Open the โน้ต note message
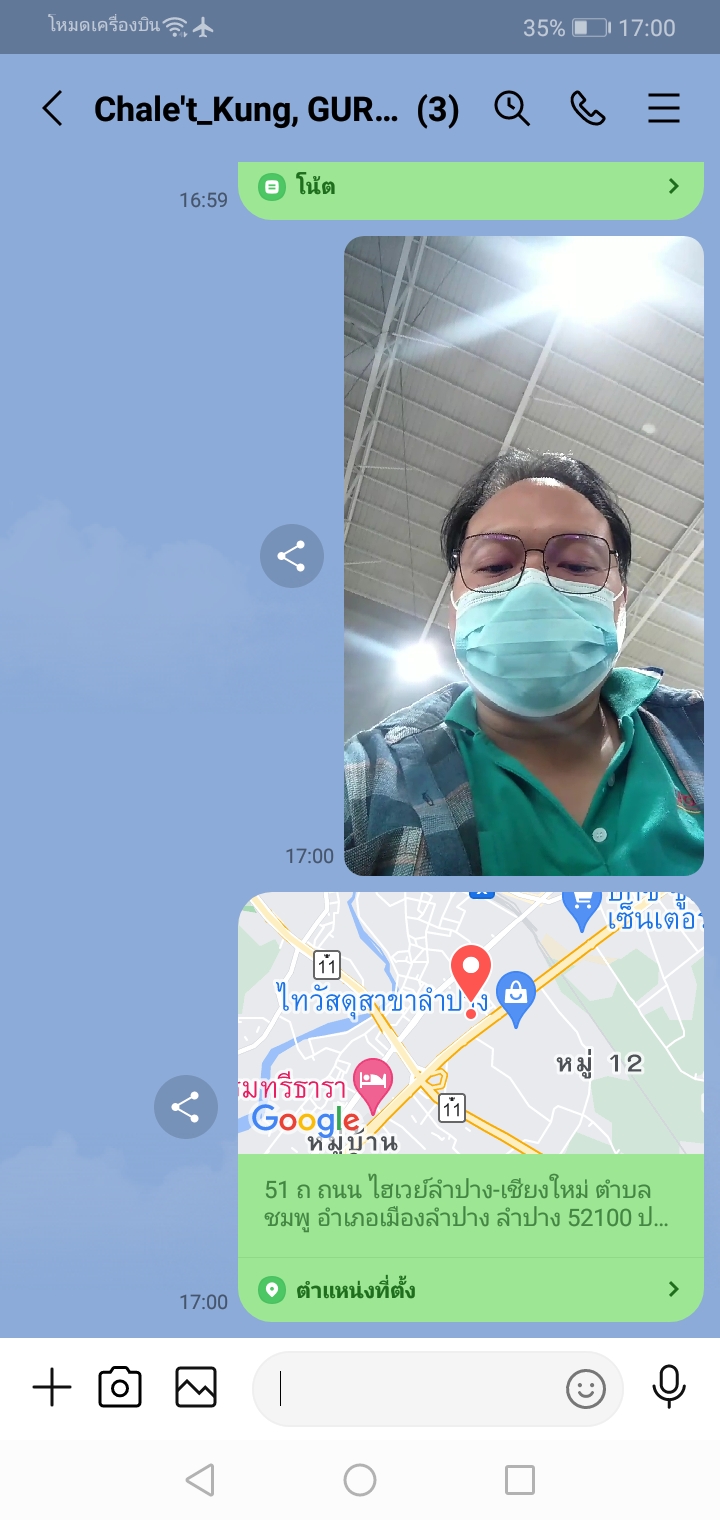Screen dimensions: 720x1520 [470, 187]
